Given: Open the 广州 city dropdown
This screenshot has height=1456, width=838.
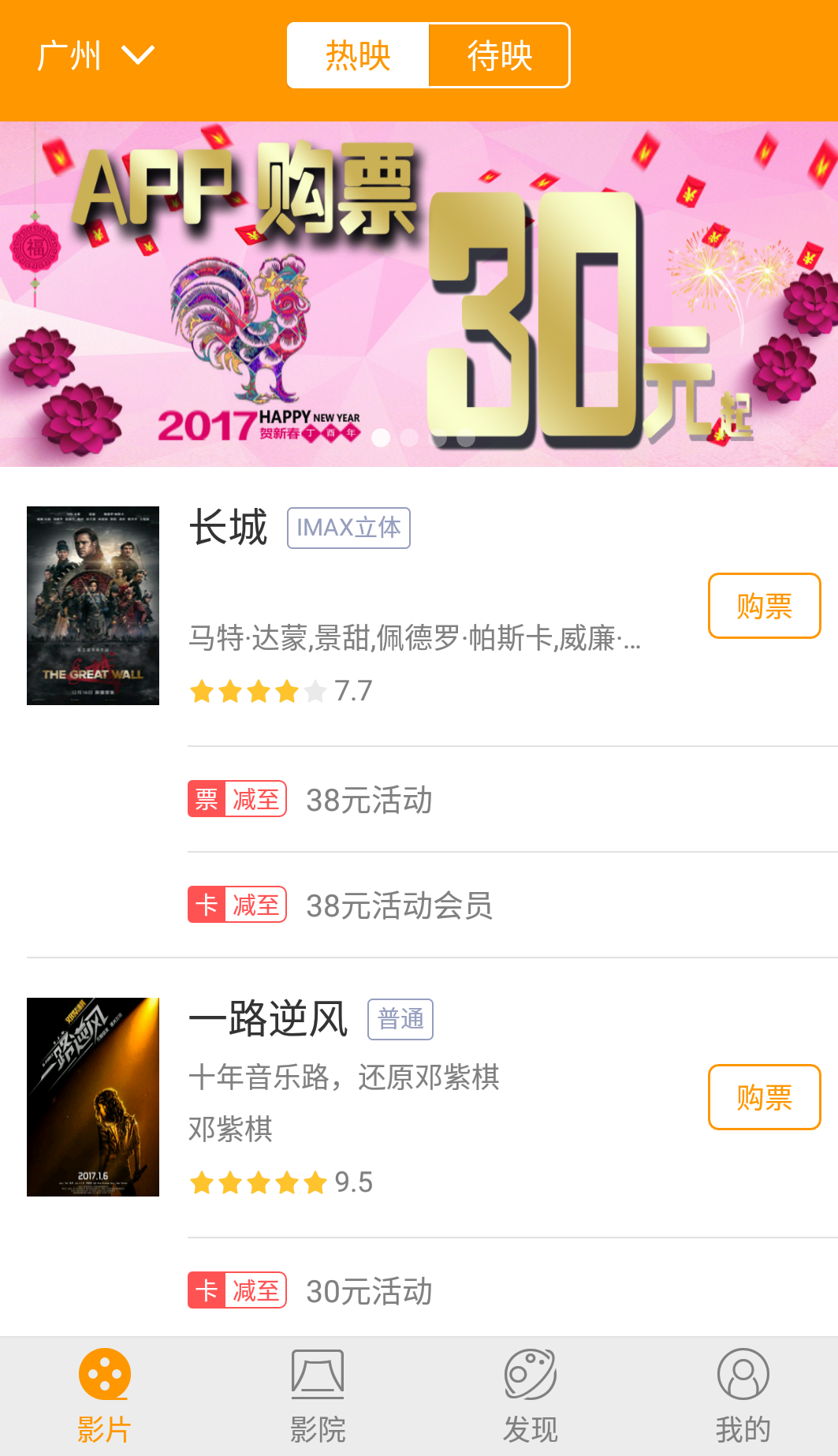Looking at the screenshot, I should click(x=95, y=56).
